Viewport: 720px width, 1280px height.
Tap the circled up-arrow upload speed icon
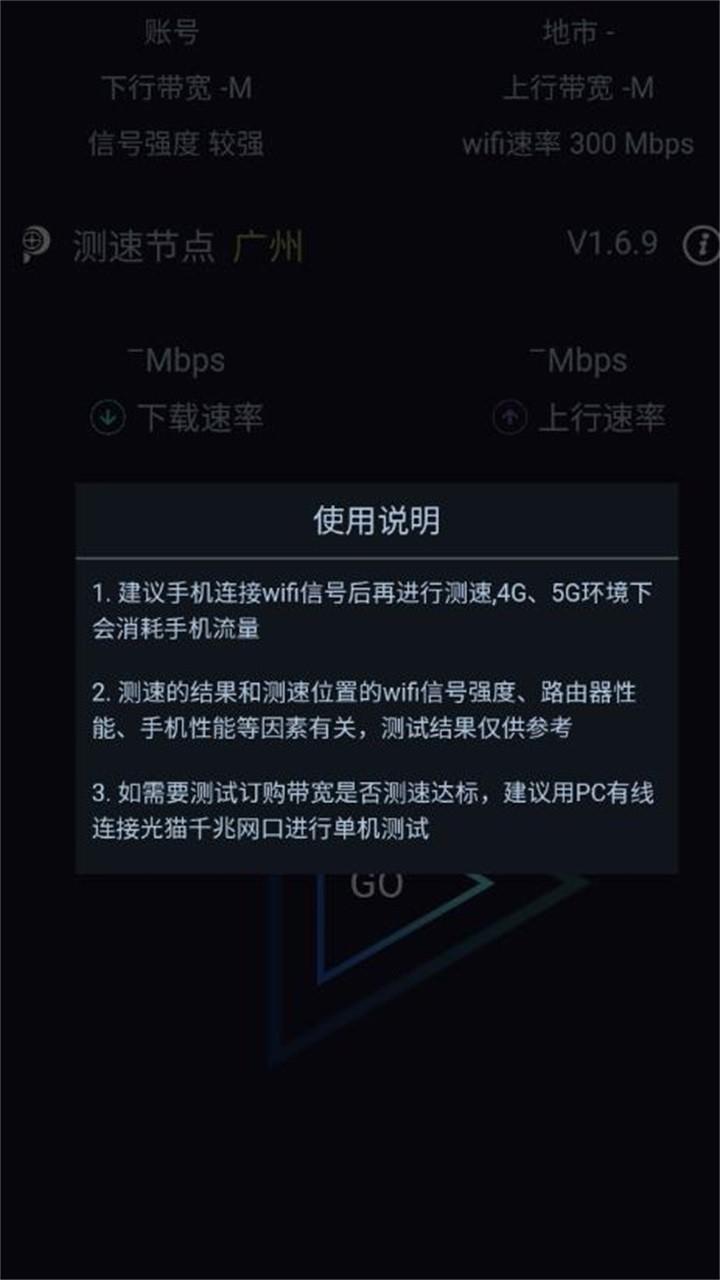click(510, 418)
